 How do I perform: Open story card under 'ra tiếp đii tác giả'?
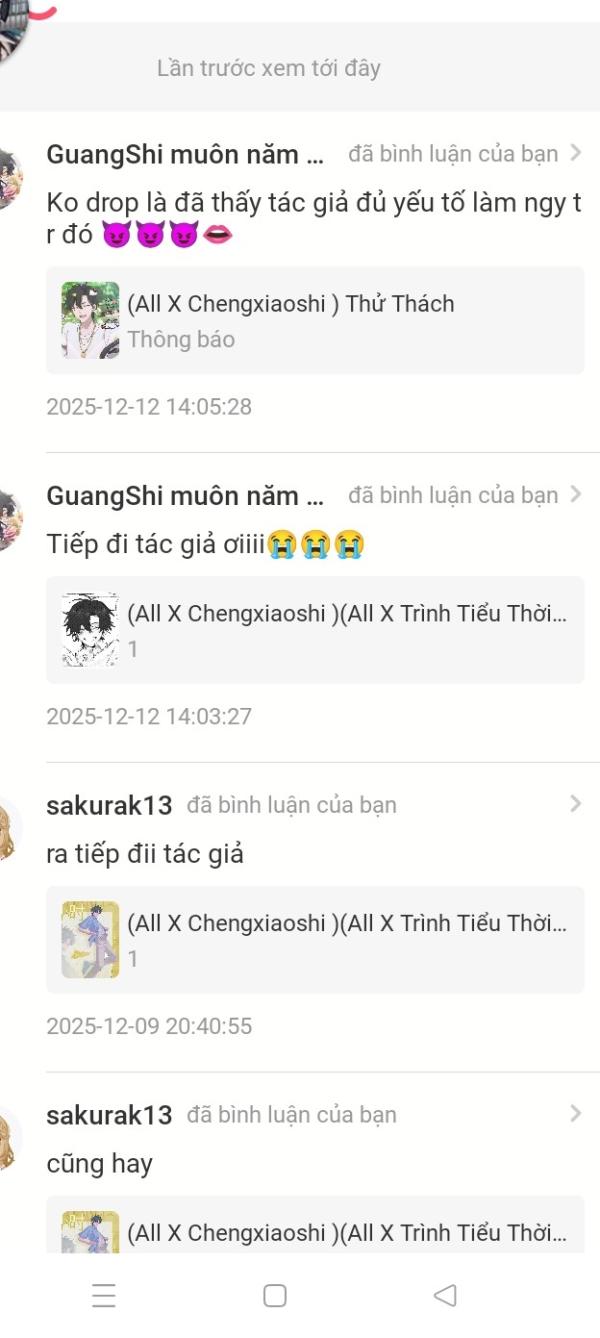[315, 940]
